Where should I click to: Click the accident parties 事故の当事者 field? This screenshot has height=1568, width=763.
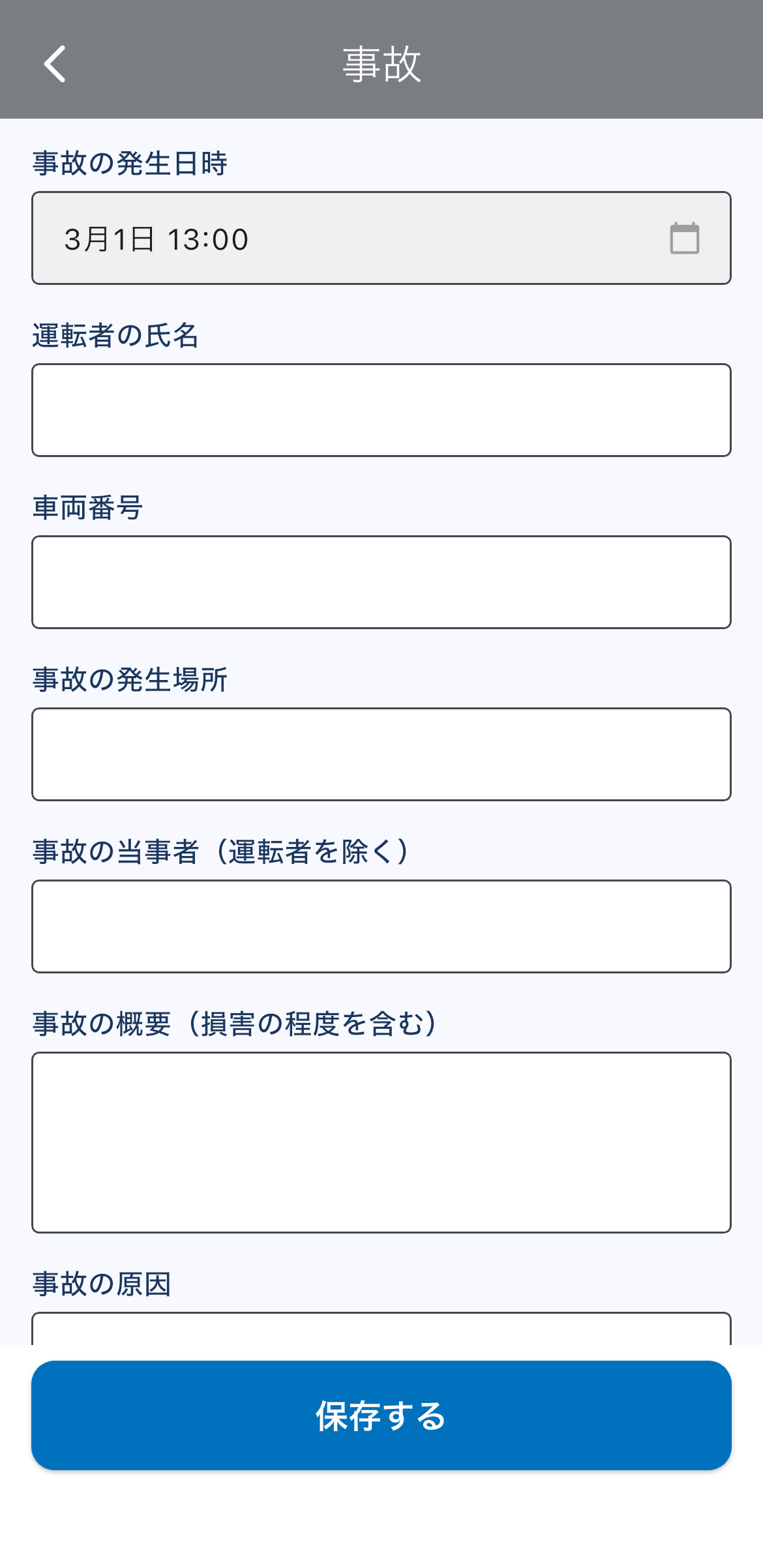[x=381, y=926]
